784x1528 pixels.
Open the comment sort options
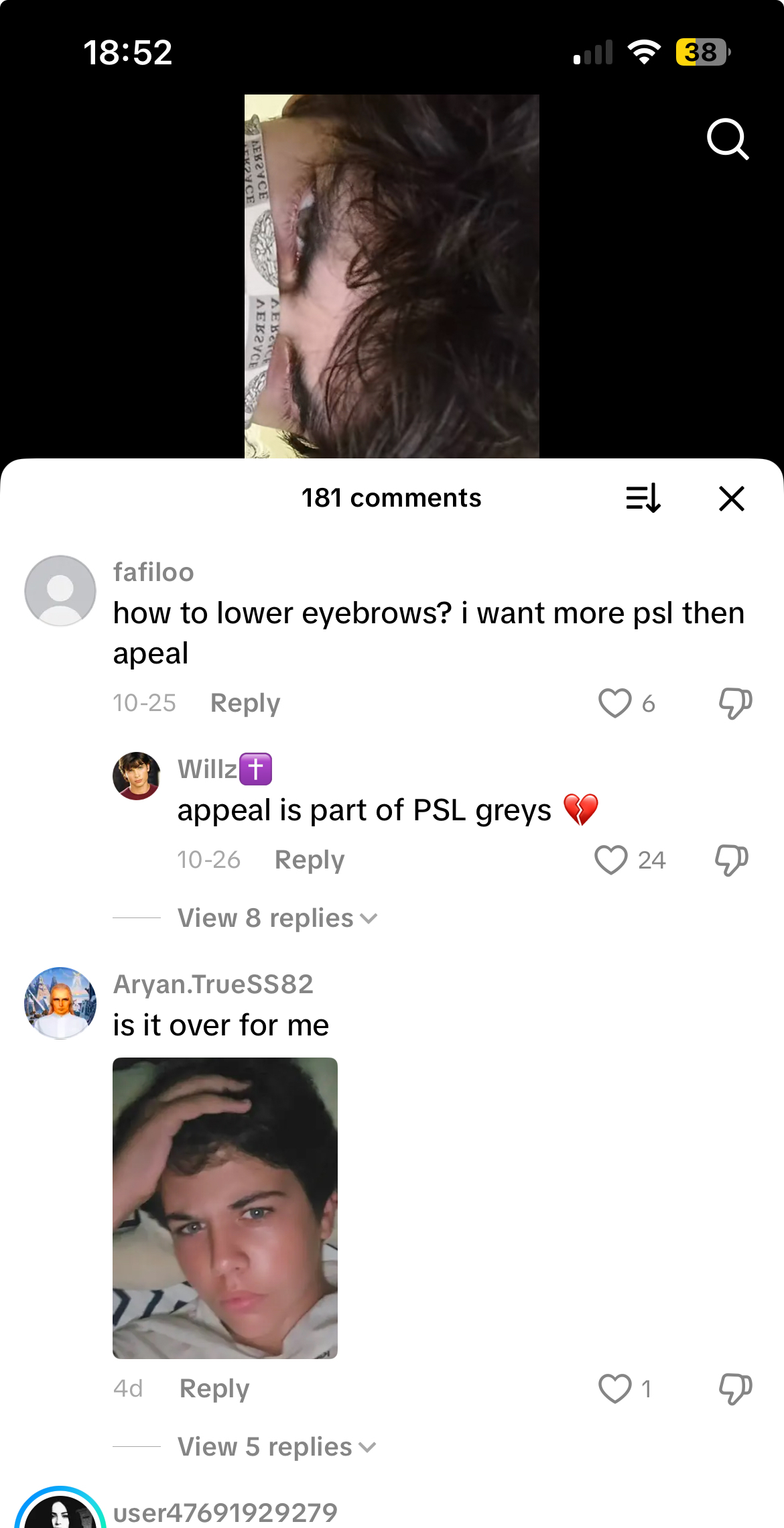pos(643,499)
